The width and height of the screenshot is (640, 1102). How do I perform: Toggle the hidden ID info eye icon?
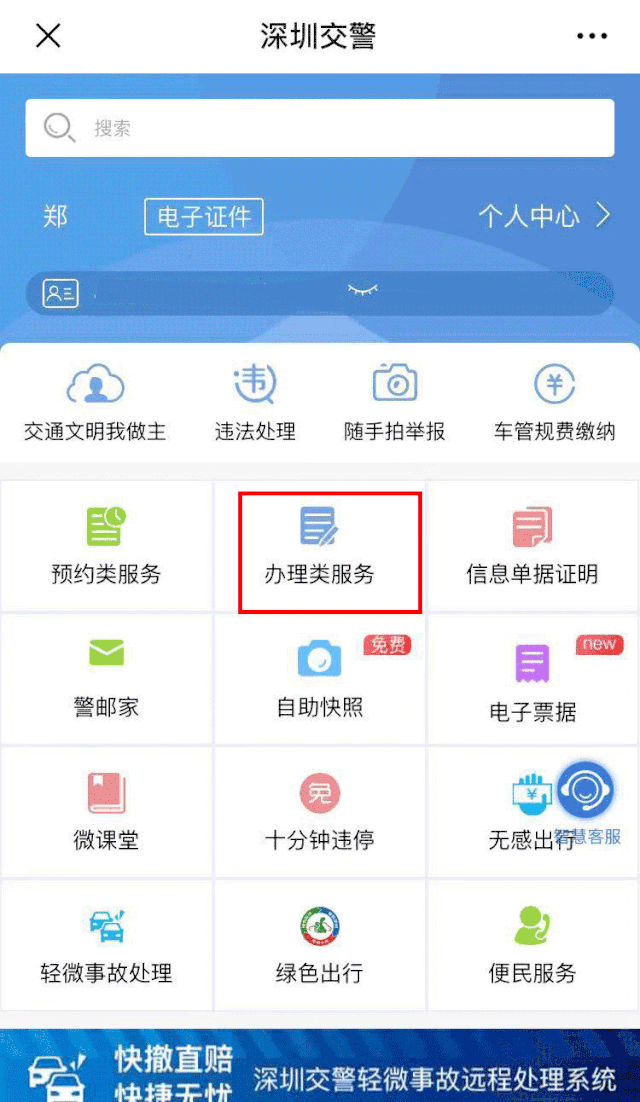(362, 290)
